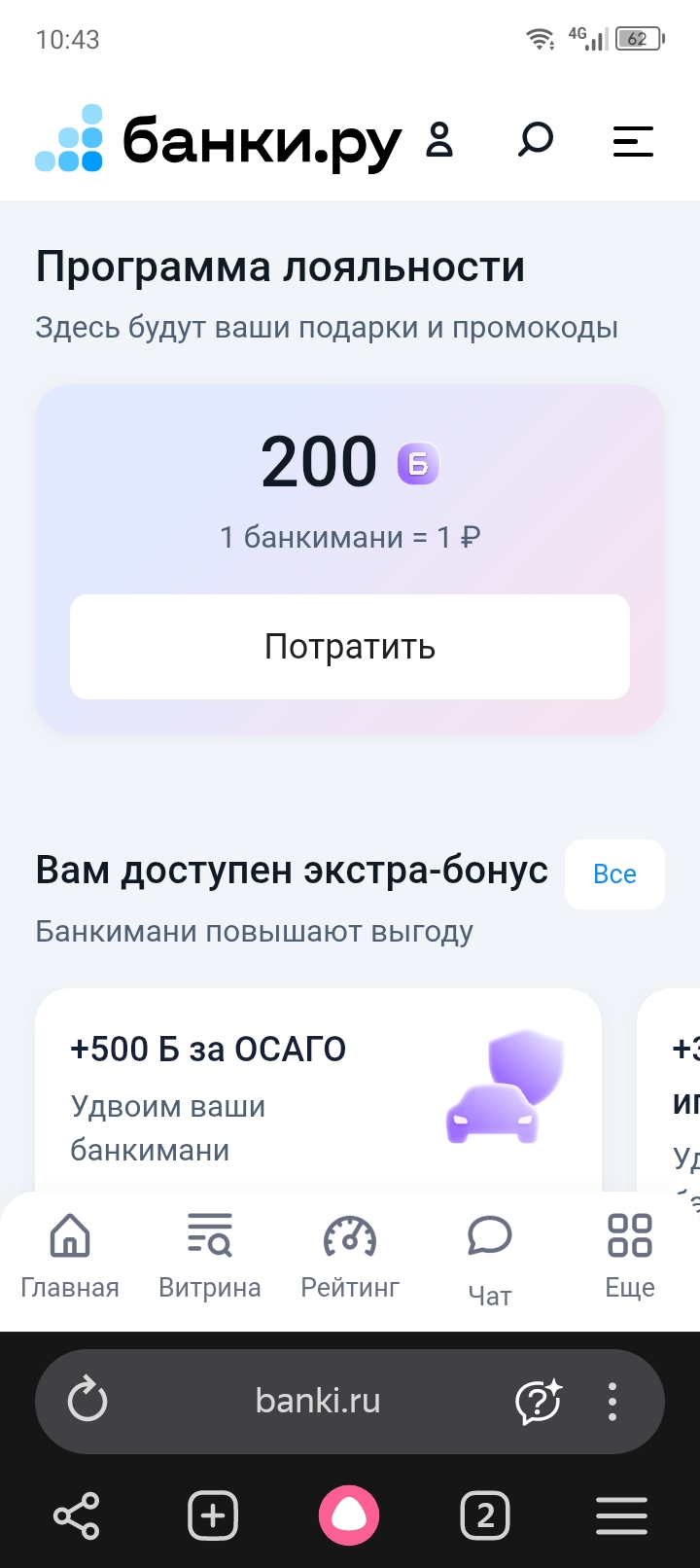Open the Еще tab

pos(630,1257)
